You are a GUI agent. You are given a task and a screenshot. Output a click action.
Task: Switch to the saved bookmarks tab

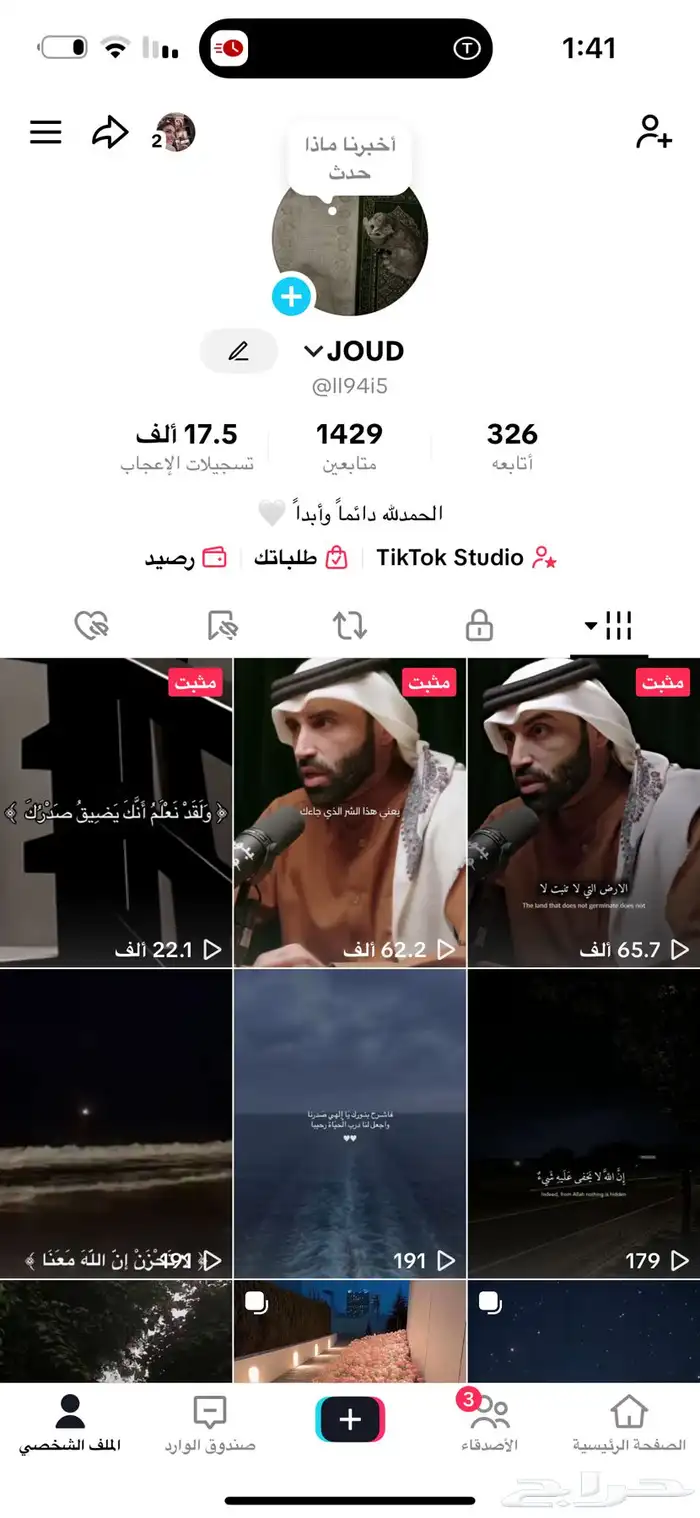(221, 626)
